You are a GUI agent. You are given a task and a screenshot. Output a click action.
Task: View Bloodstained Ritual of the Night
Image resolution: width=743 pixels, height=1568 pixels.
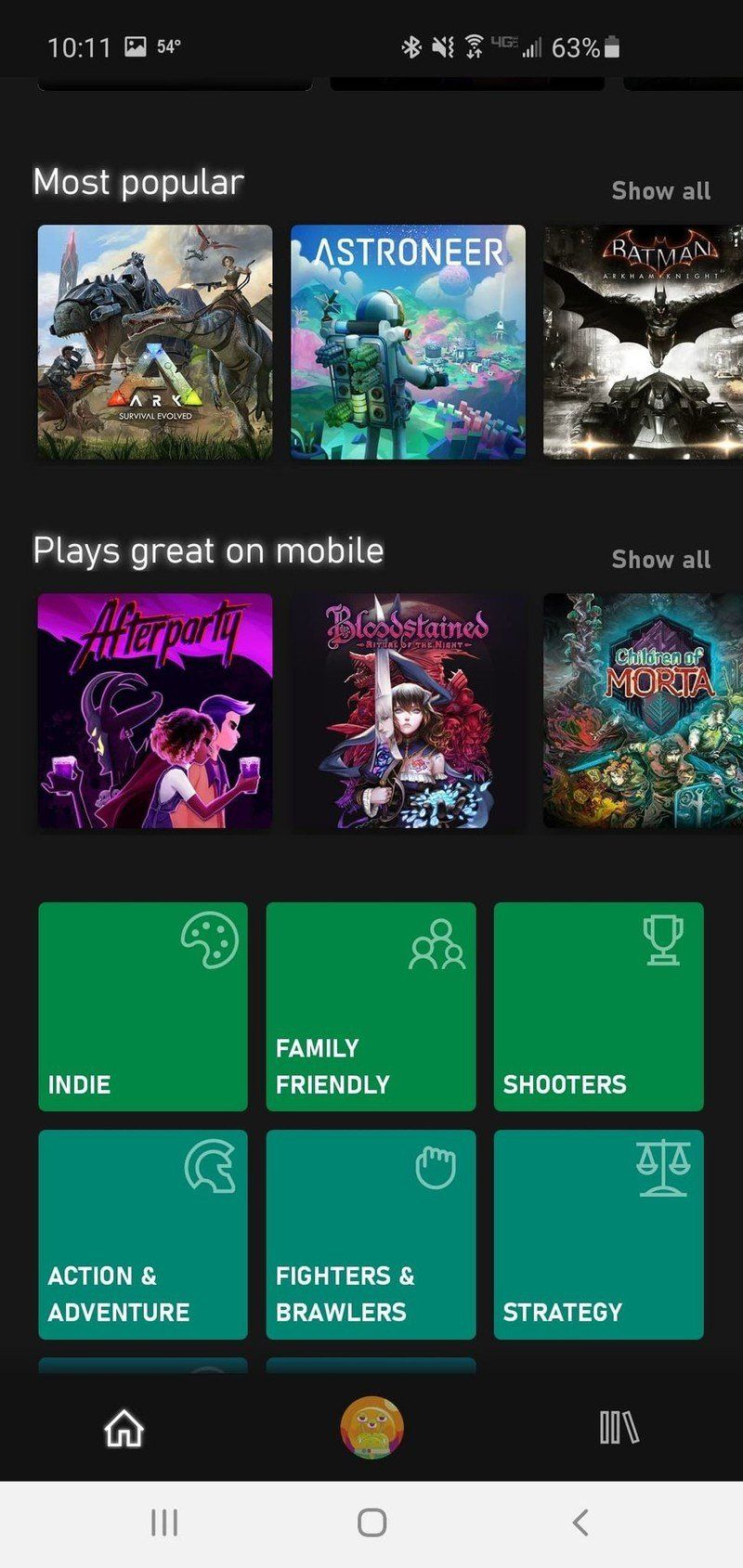click(x=408, y=710)
